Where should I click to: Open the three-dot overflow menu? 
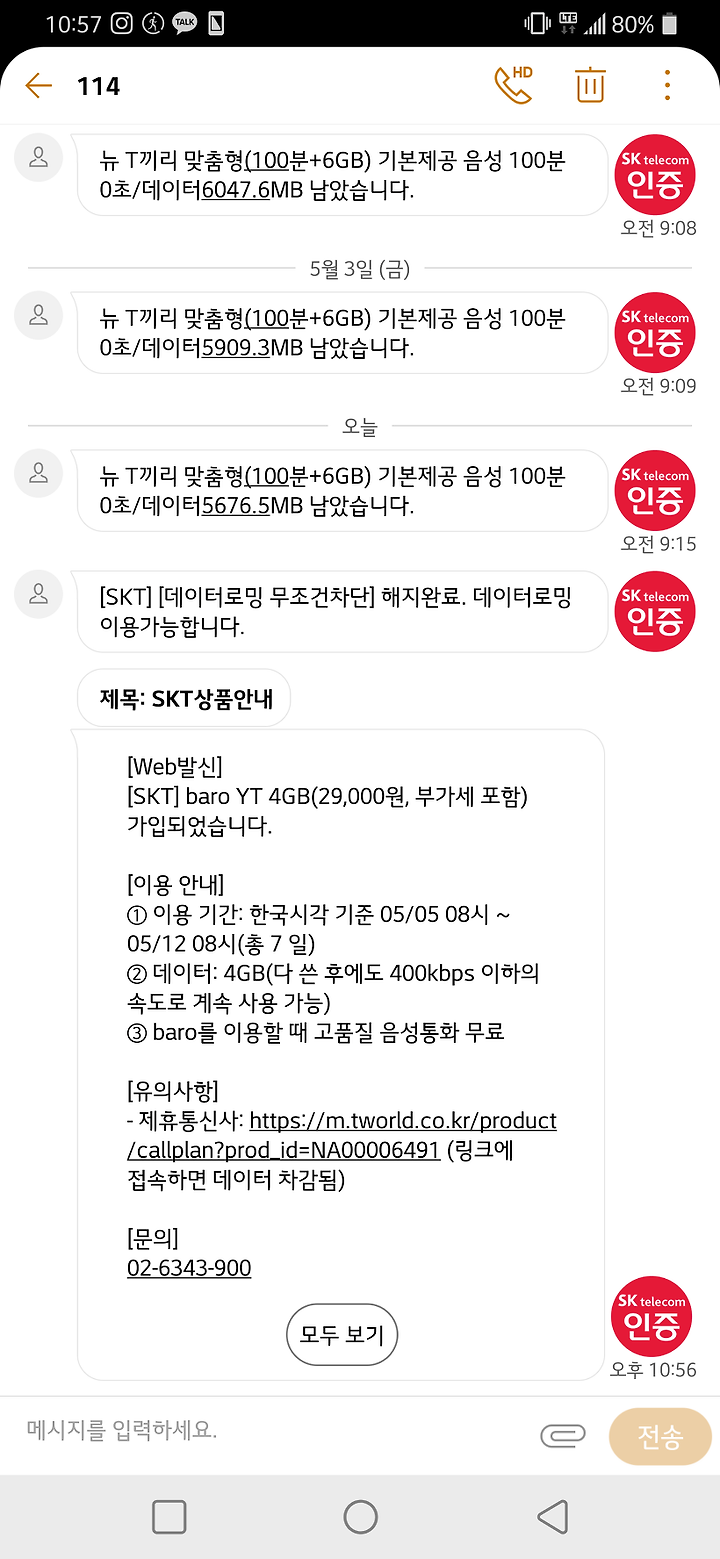click(668, 85)
